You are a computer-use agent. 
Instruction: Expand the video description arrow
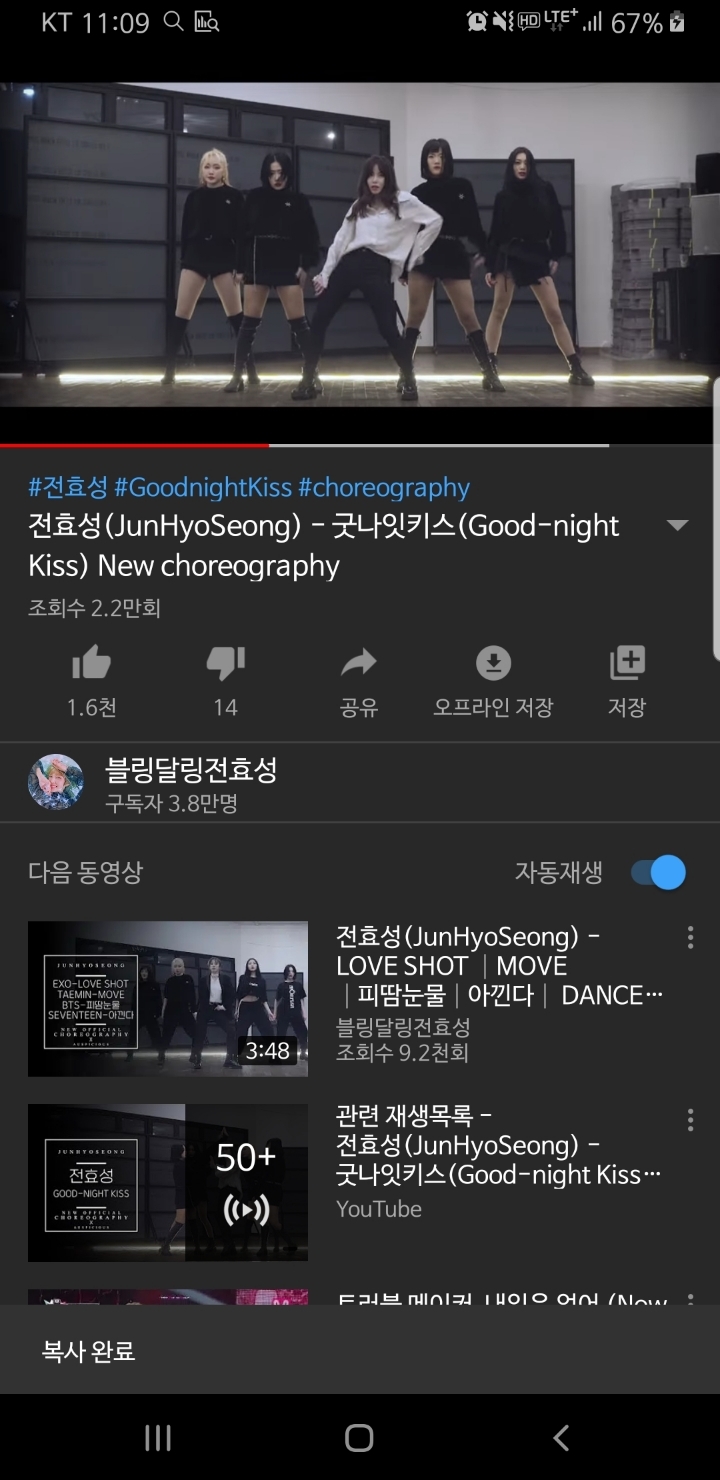[677, 526]
